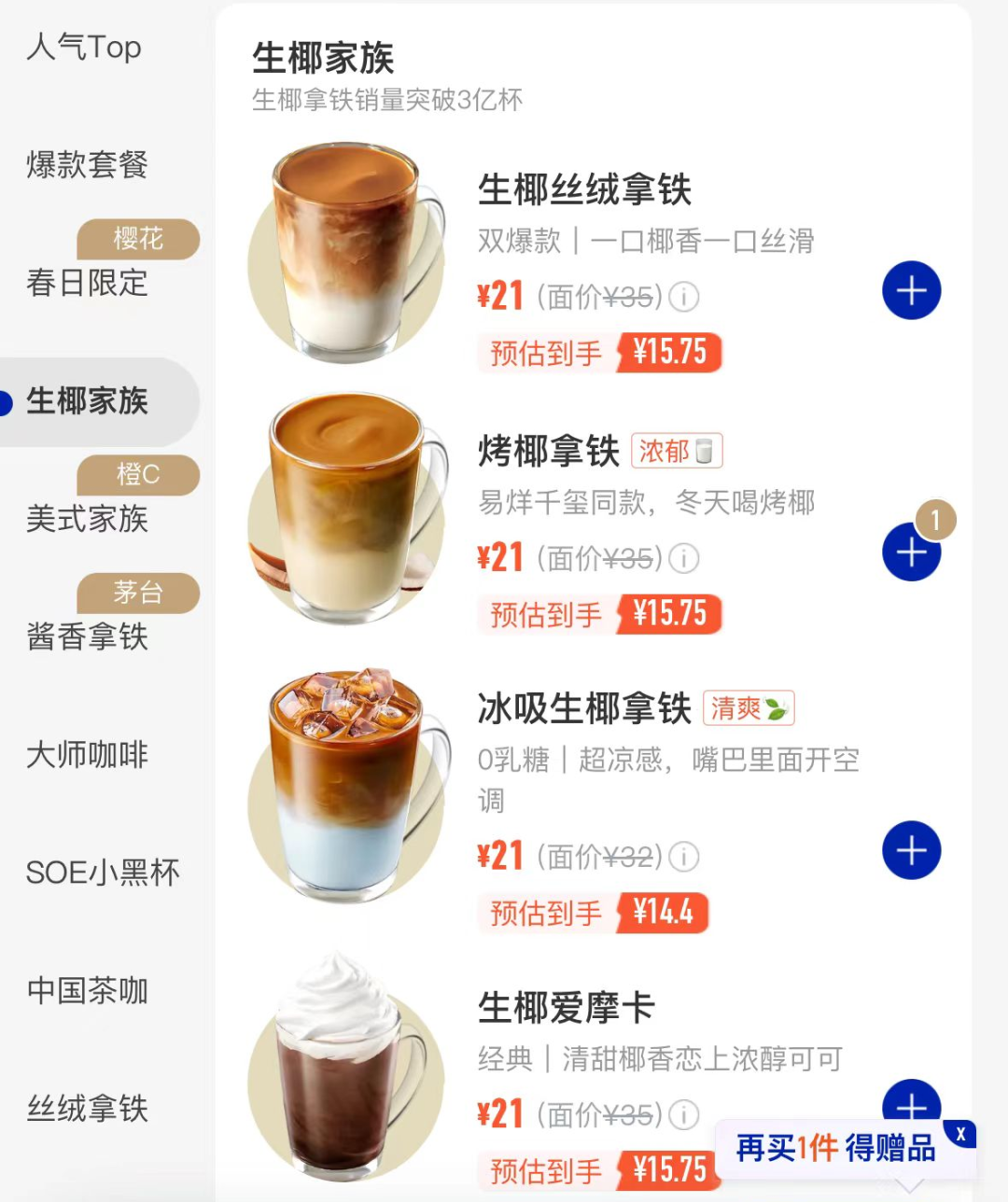This screenshot has height=1202, width=1008.
Task: View price info for 冰吸生椰拿铁
Action: coord(684,857)
